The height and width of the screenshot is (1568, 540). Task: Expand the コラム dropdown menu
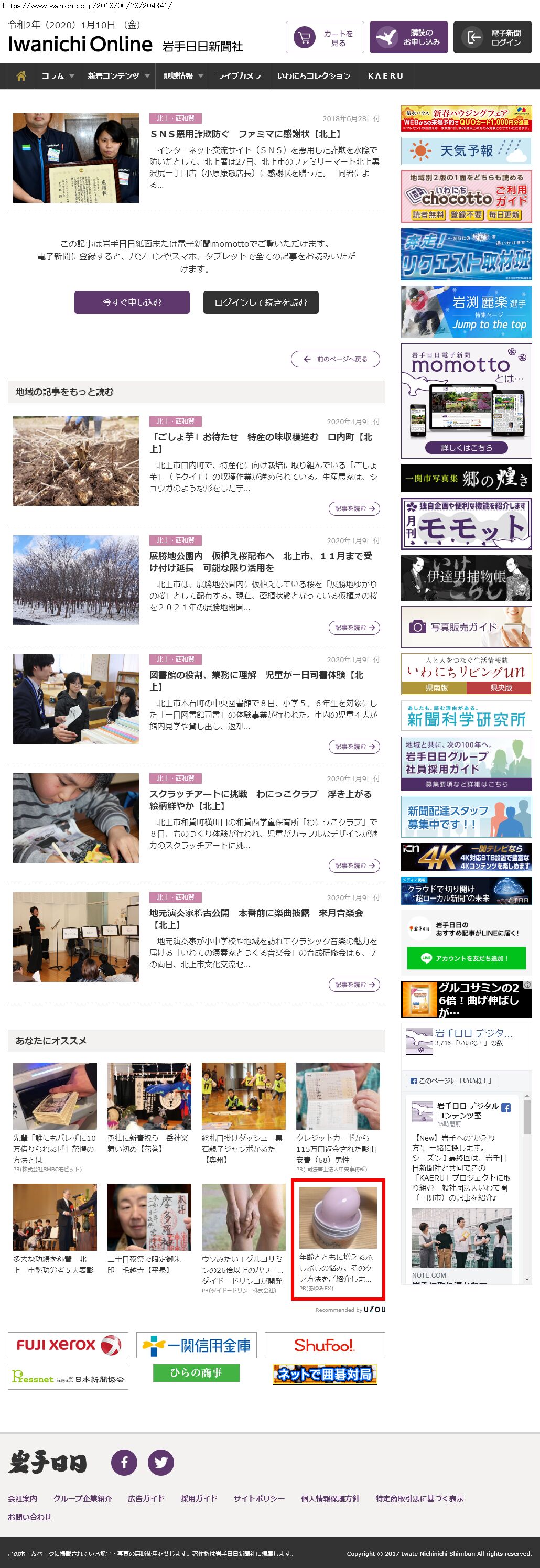[x=57, y=76]
